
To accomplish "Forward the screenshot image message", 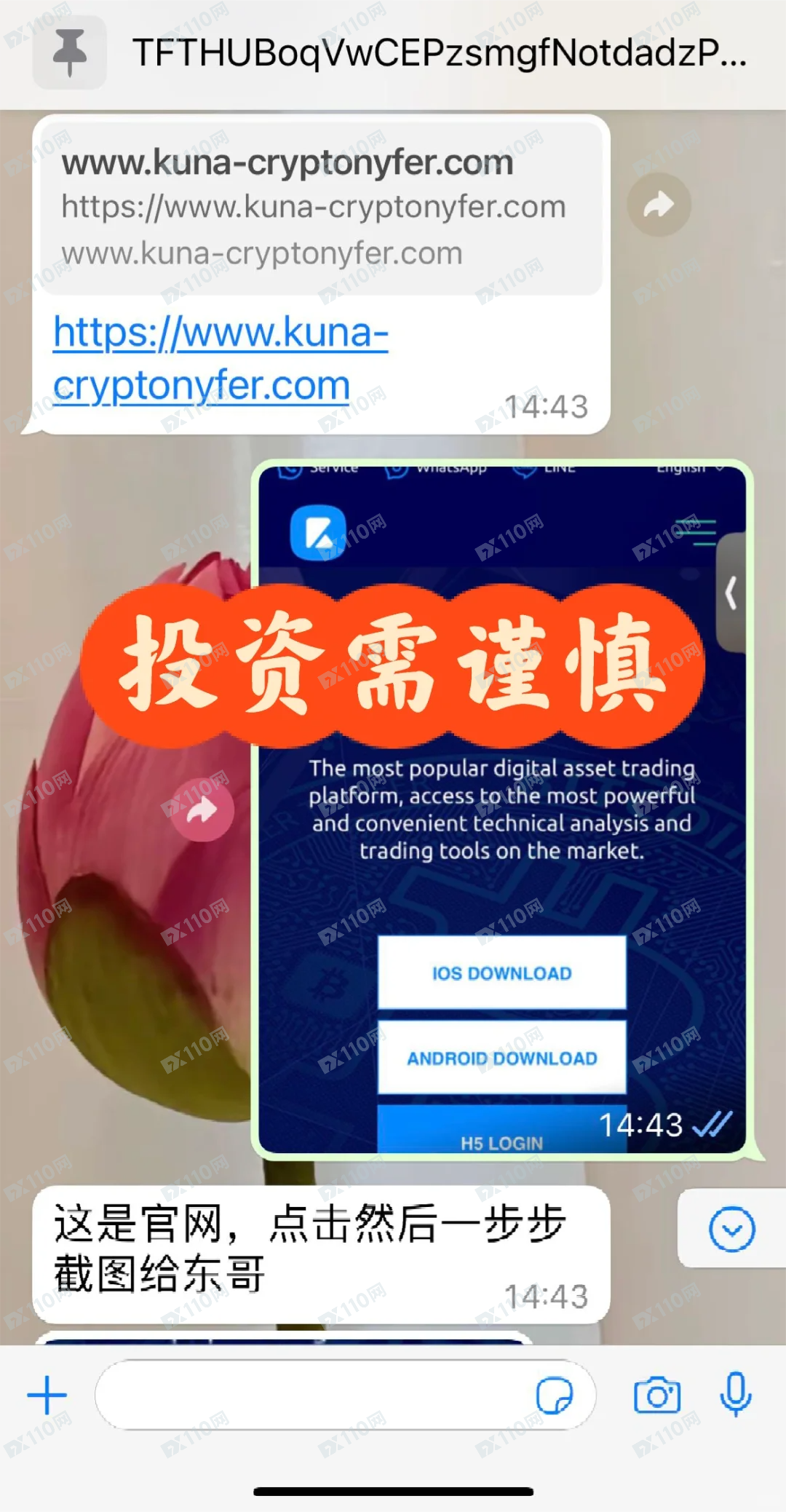I will [x=202, y=810].
